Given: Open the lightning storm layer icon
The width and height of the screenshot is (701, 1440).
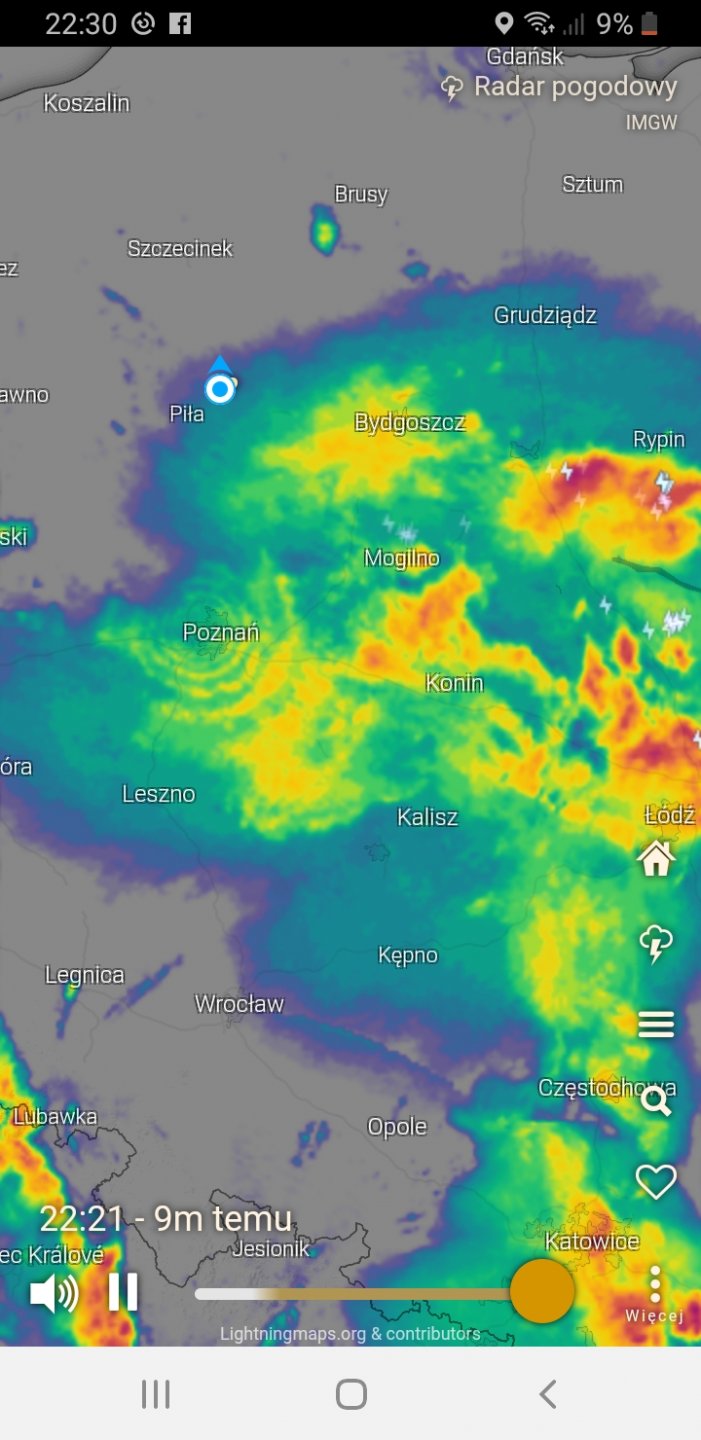Looking at the screenshot, I should (x=656, y=943).
